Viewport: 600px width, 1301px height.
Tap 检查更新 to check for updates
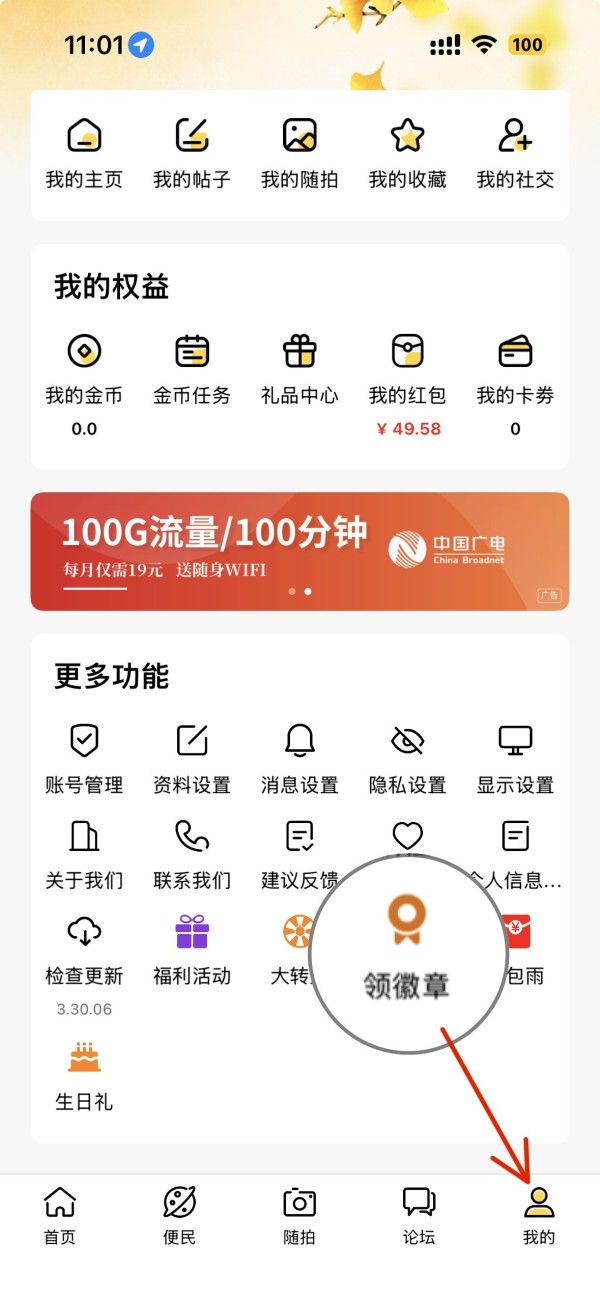(84, 948)
